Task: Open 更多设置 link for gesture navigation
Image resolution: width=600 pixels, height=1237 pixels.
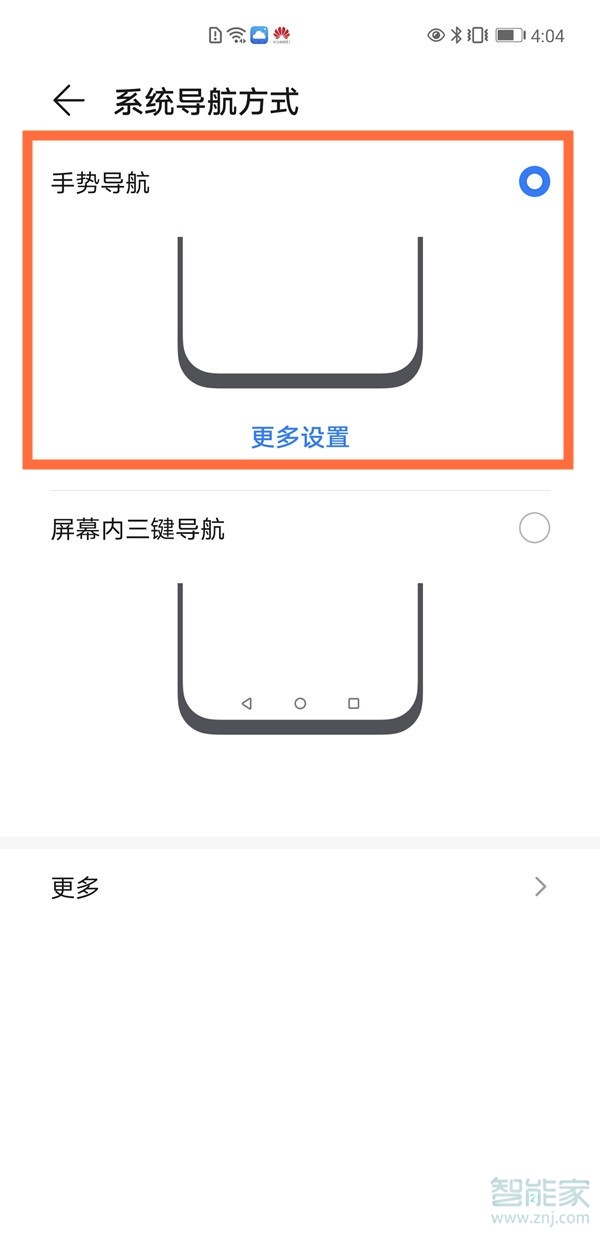Action: [300, 437]
